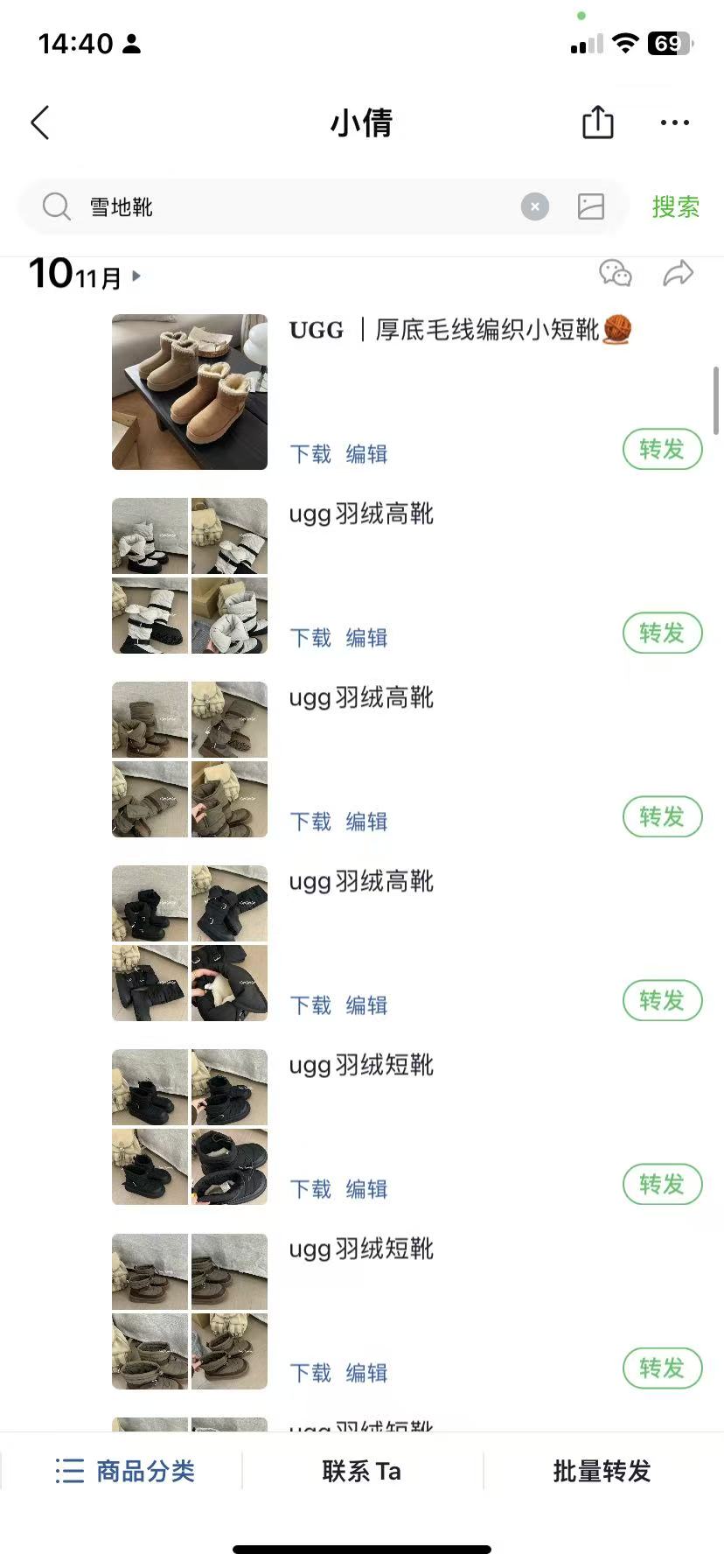The width and height of the screenshot is (724, 1568).
Task: Open the three-dot overflow menu
Action: 674,122
